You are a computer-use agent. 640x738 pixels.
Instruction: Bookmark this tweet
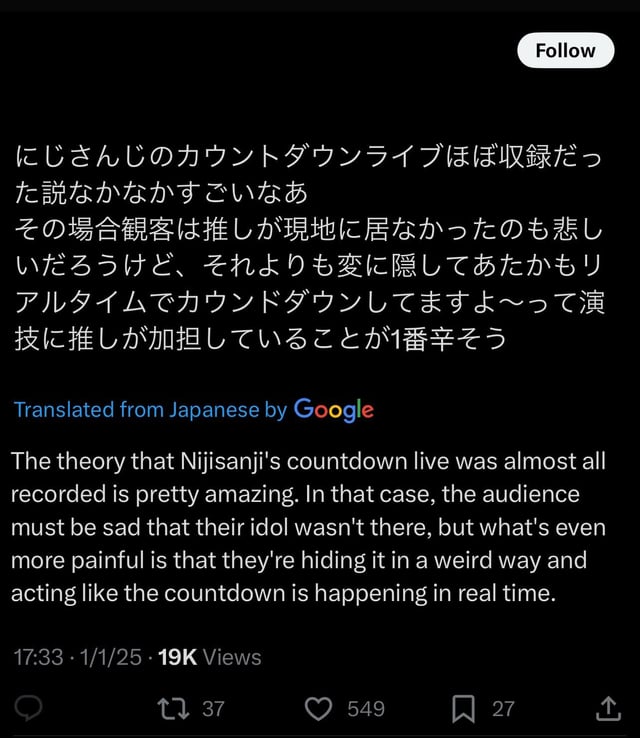463,709
